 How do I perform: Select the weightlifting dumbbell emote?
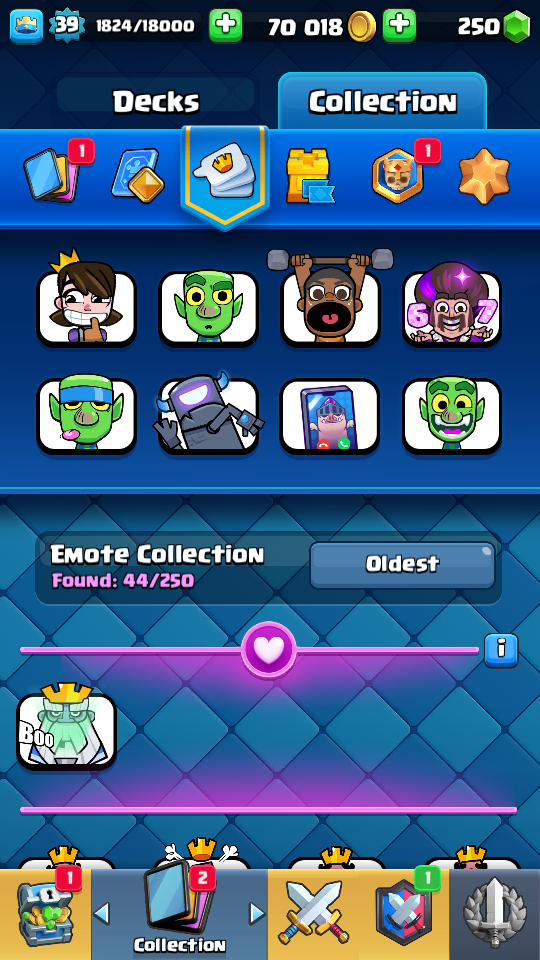tap(331, 297)
